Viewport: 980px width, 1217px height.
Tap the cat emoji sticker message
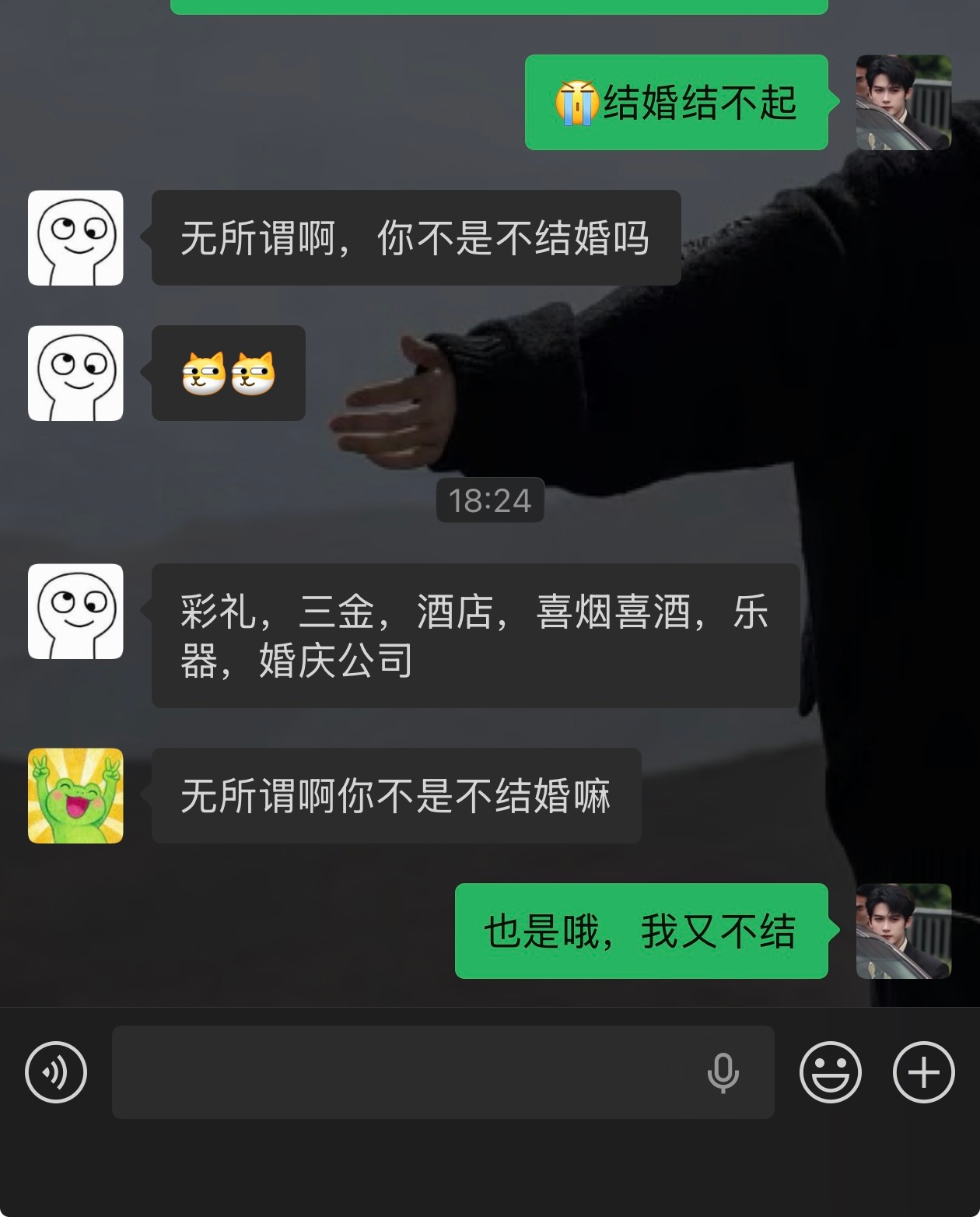tap(227, 374)
